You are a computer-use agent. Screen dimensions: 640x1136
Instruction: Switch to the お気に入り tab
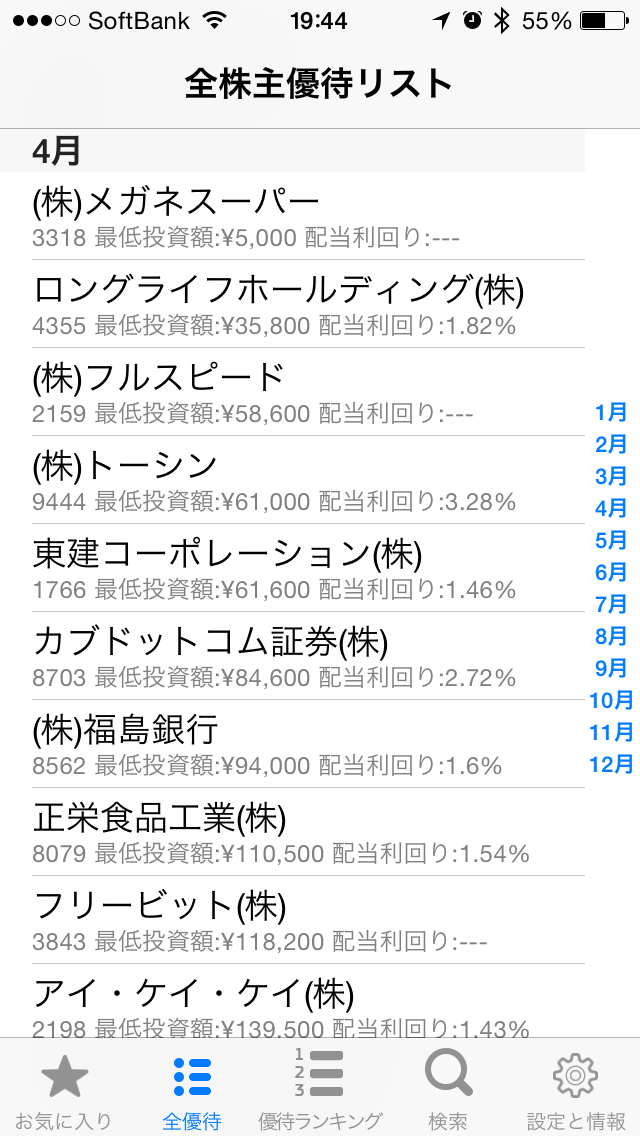(x=64, y=1089)
